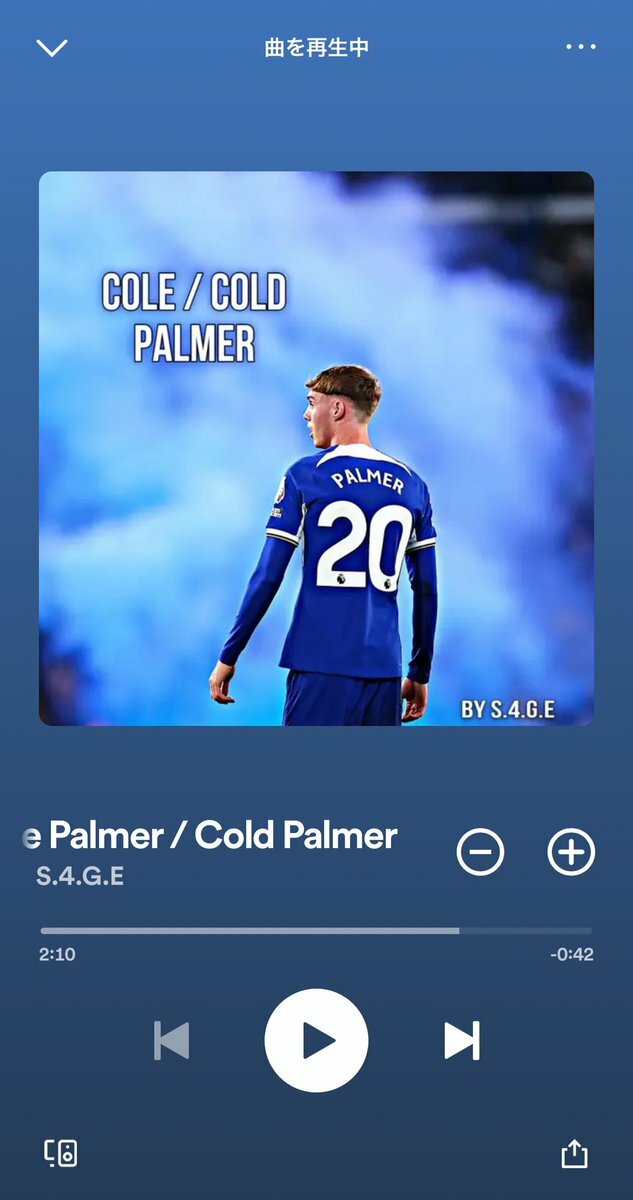Open the three-dot overflow menu
Image resolution: width=633 pixels, height=1200 pixels.
tap(581, 47)
